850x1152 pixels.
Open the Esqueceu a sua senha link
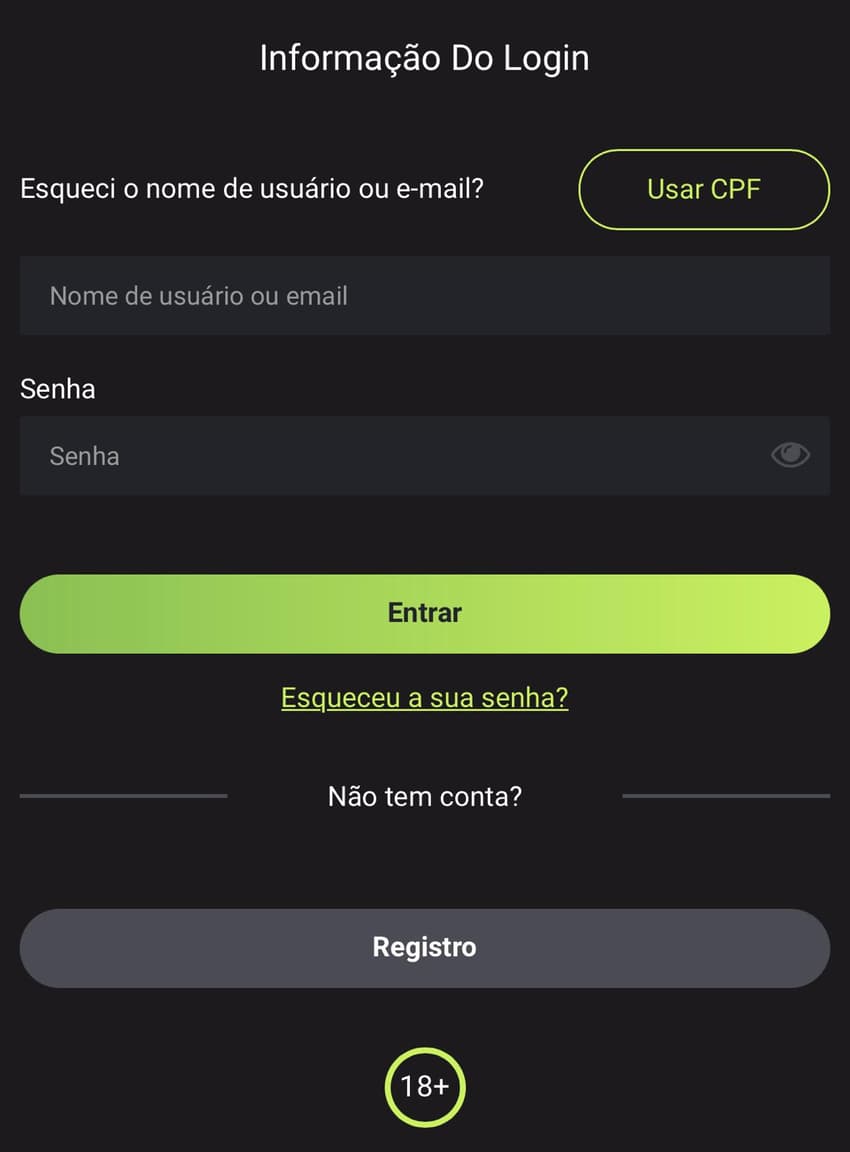[x=425, y=697]
